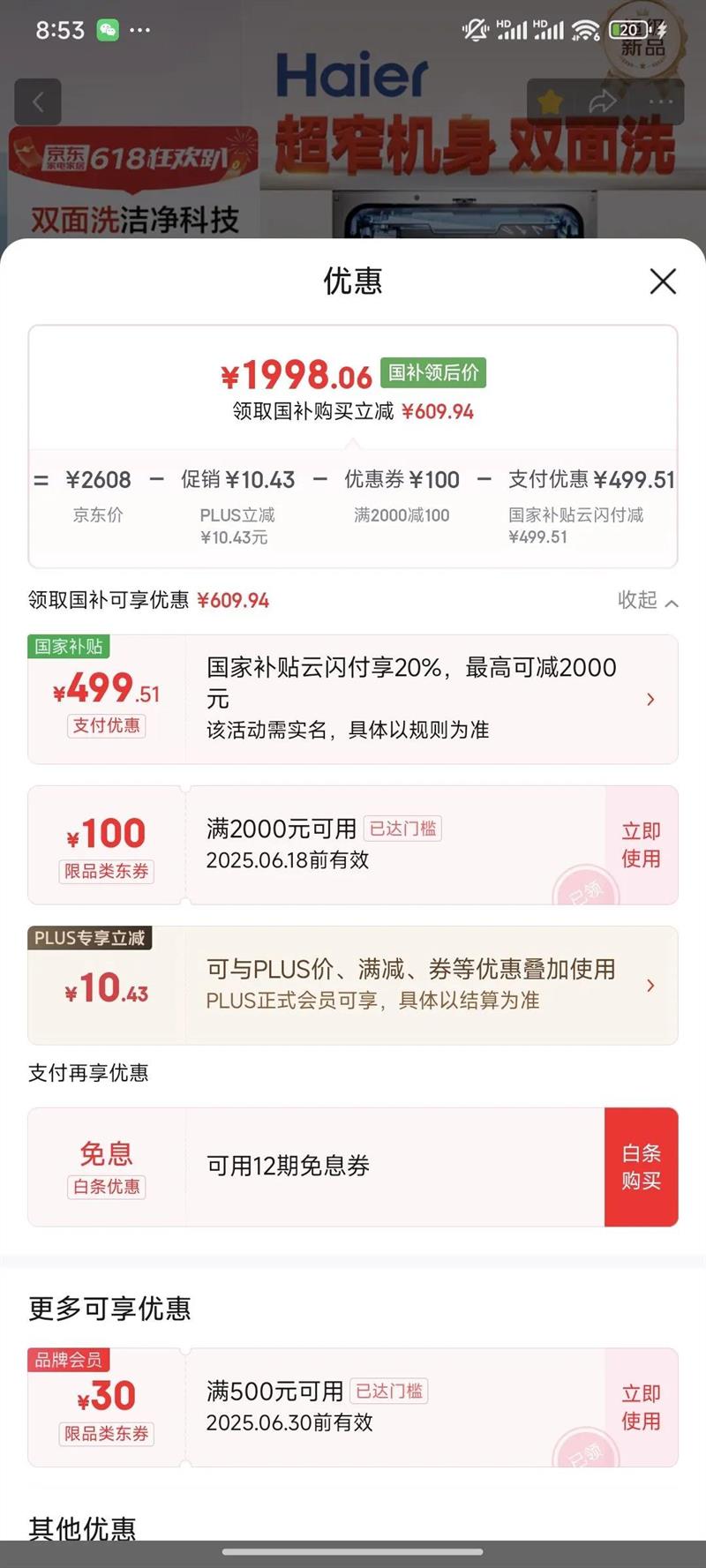Share this product page
Screen dimensions: 706x1568
click(x=604, y=101)
